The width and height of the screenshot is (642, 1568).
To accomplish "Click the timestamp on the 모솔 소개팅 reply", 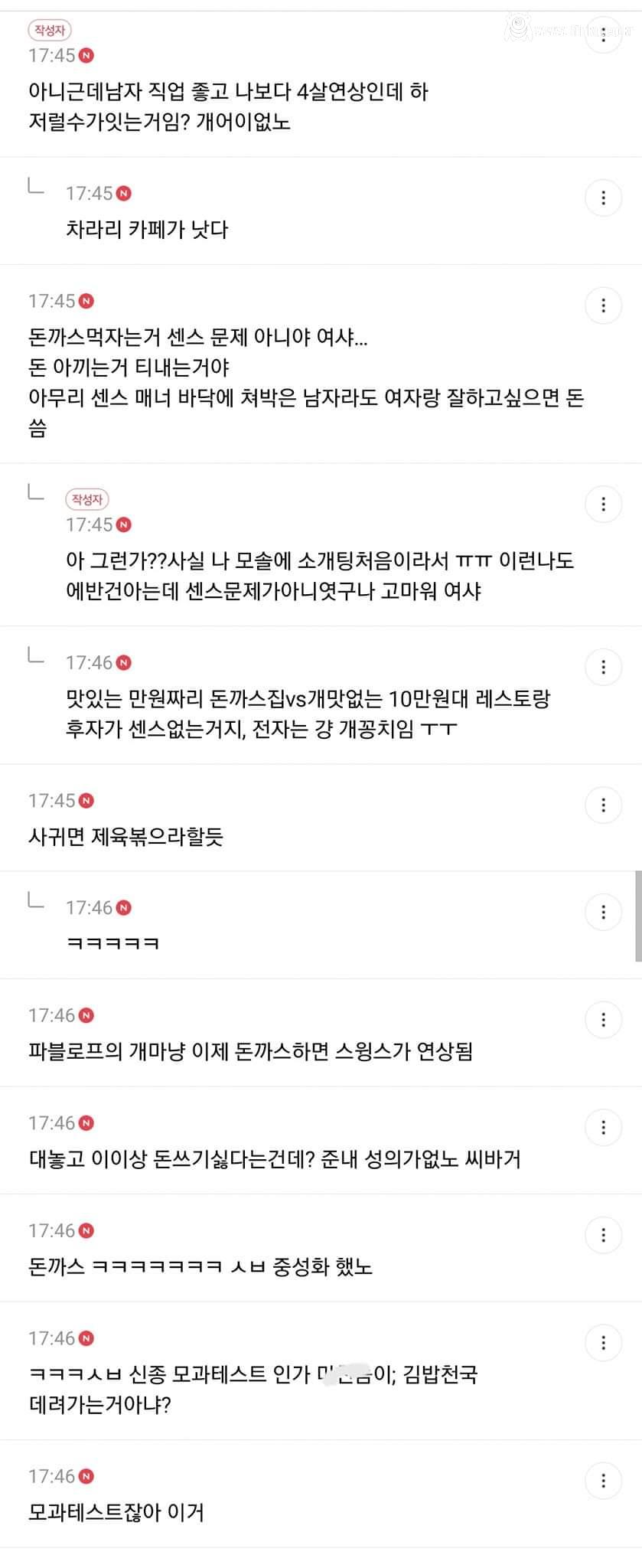I will click(x=92, y=524).
